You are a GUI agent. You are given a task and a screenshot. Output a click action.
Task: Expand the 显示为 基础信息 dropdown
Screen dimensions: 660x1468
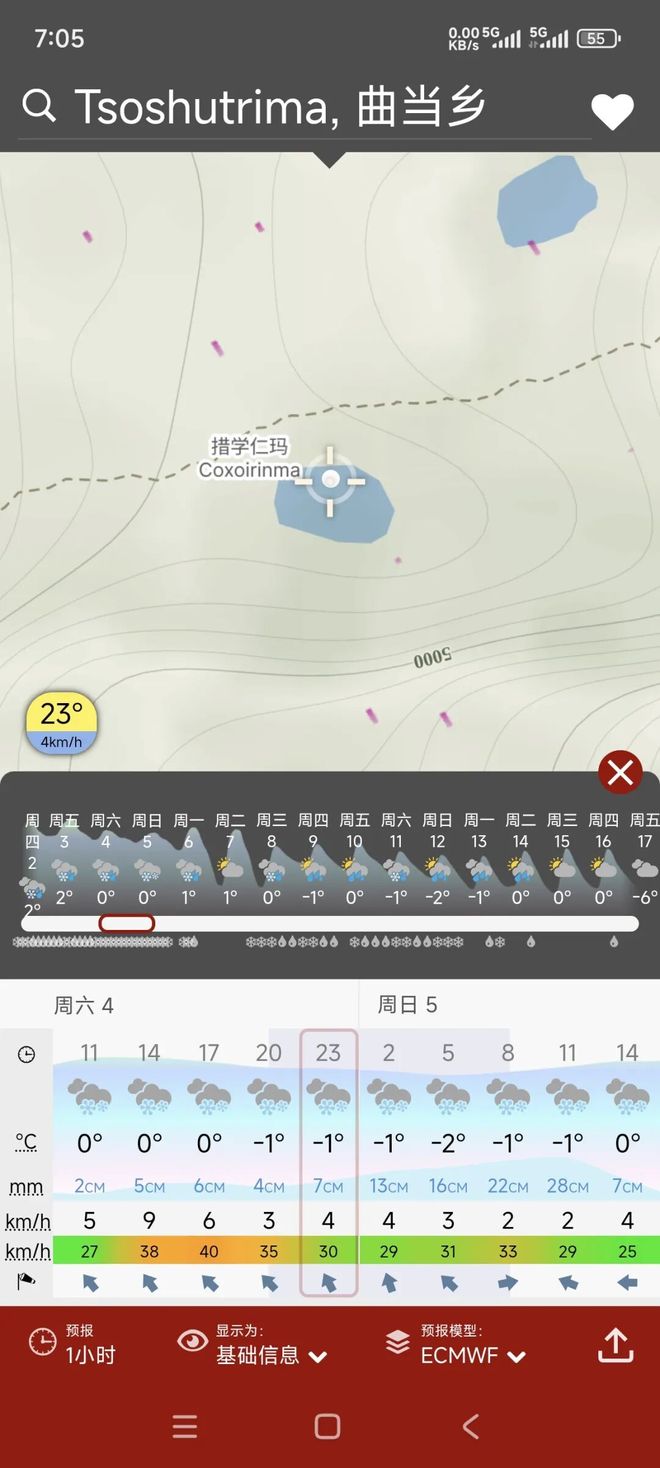253,1345
